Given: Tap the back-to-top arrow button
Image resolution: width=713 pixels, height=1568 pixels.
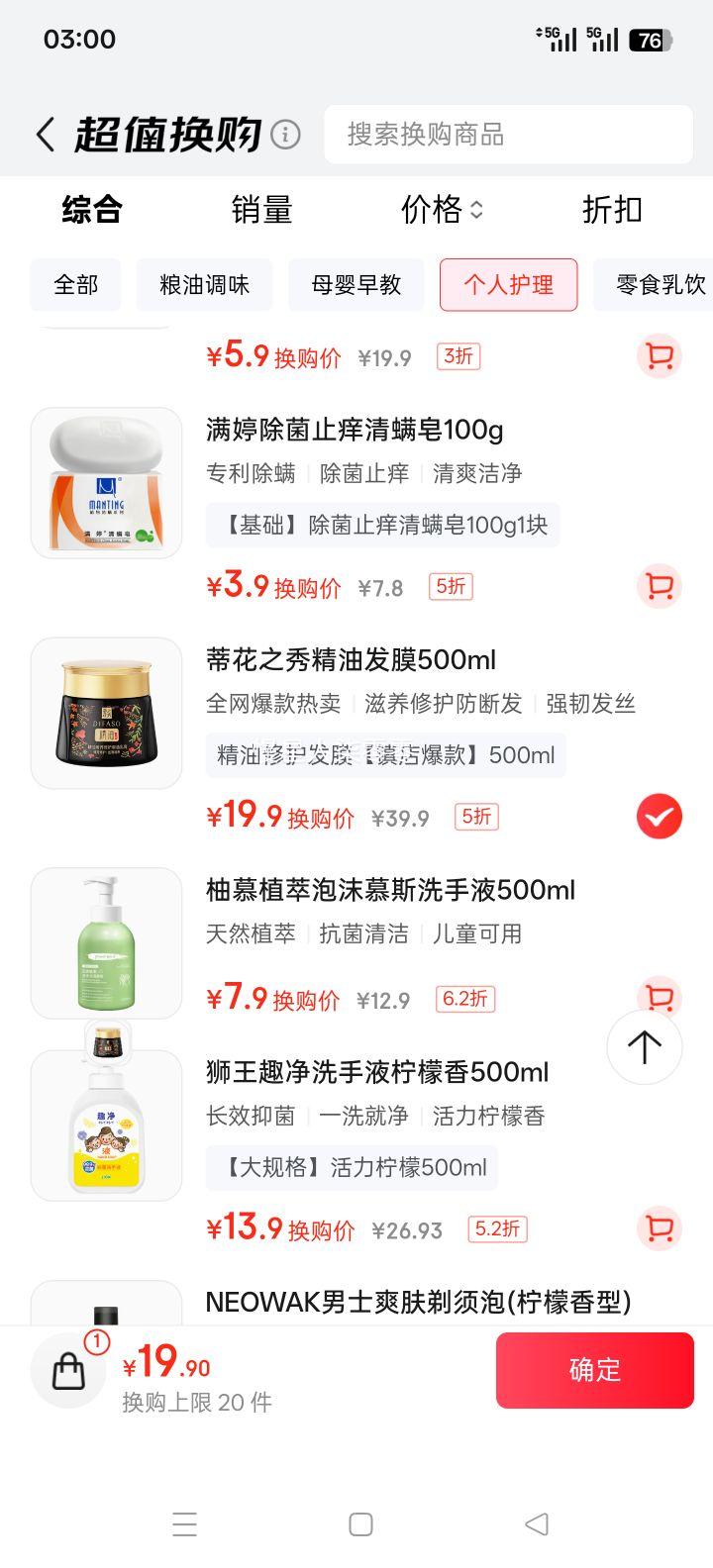Looking at the screenshot, I should (x=645, y=1046).
